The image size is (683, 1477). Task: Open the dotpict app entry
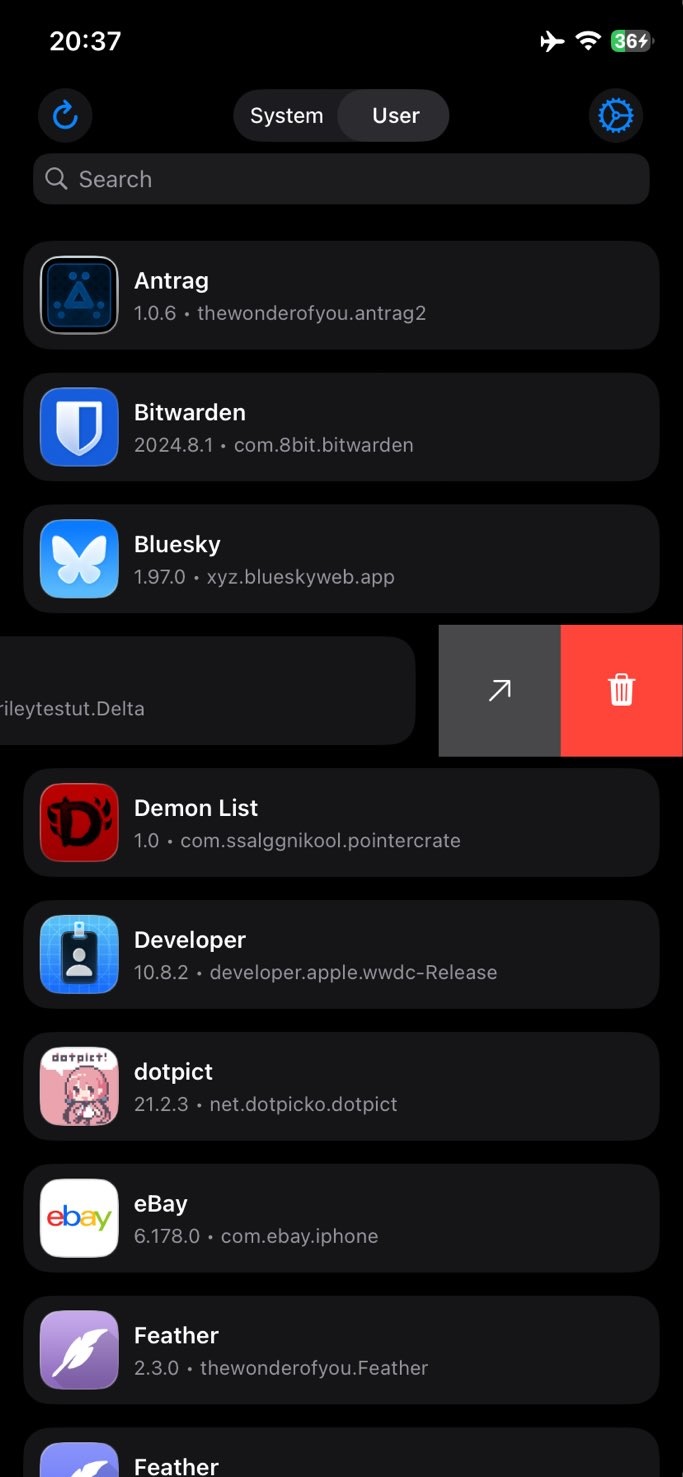point(341,1087)
